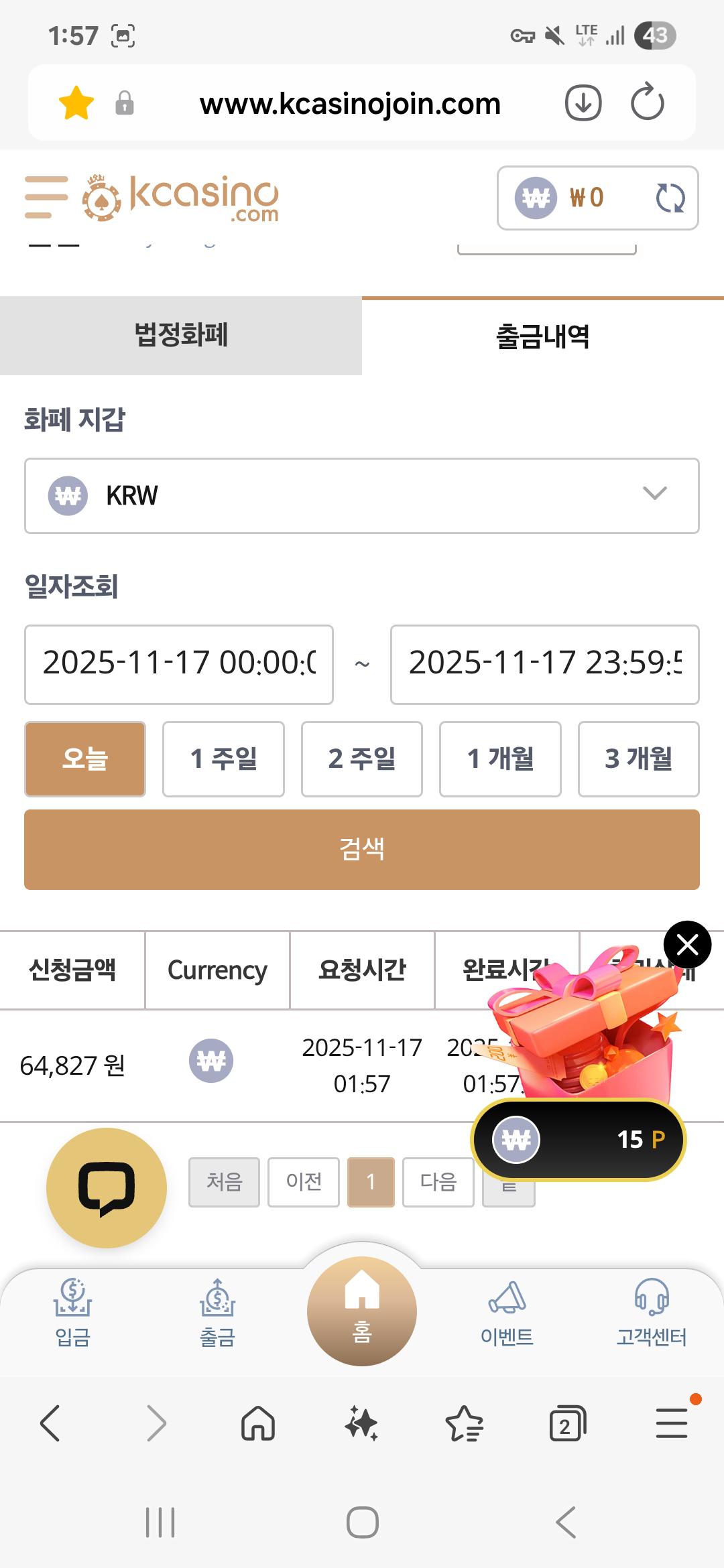Edit the end date 2025-11-17 23:59 field
Image resolution: width=724 pixels, height=1568 pixels.
[544, 664]
